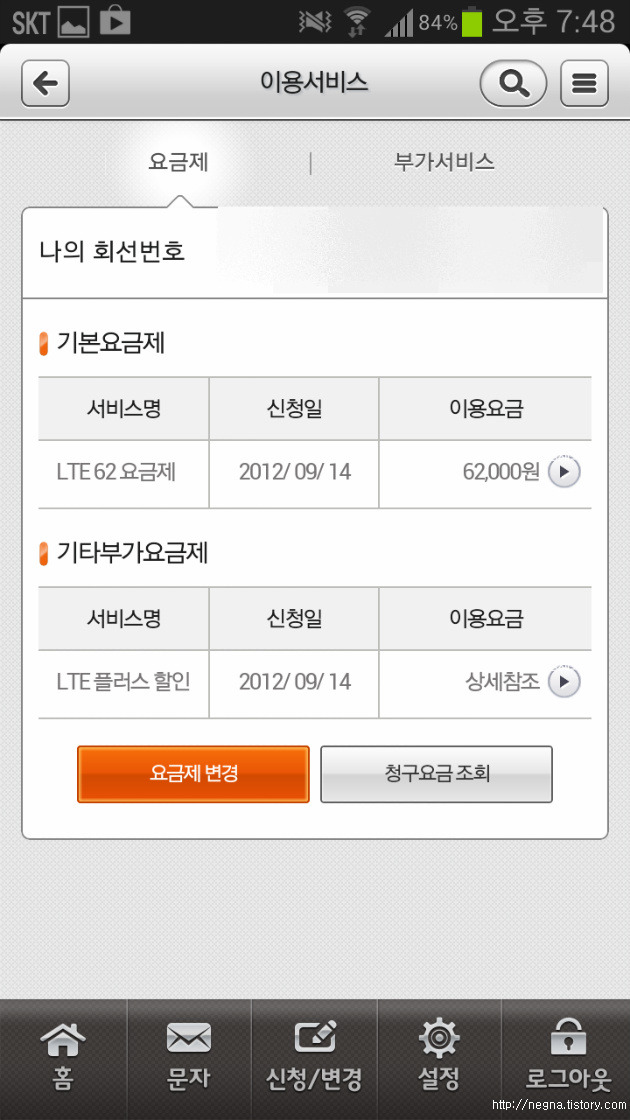Image resolution: width=630 pixels, height=1120 pixels.
Task: Open the search magnifier button
Action: pos(513,84)
